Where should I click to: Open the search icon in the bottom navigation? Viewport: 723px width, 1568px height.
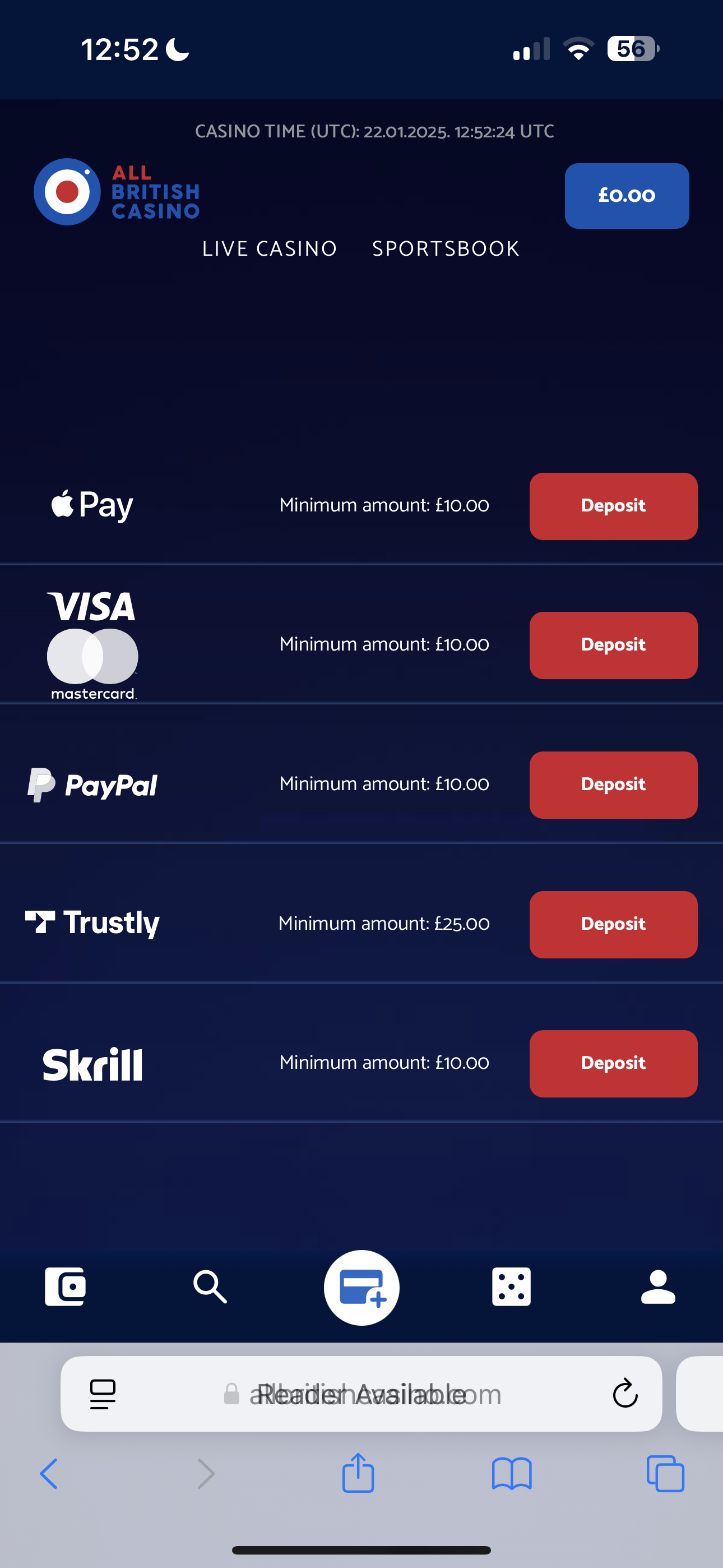[210, 1288]
